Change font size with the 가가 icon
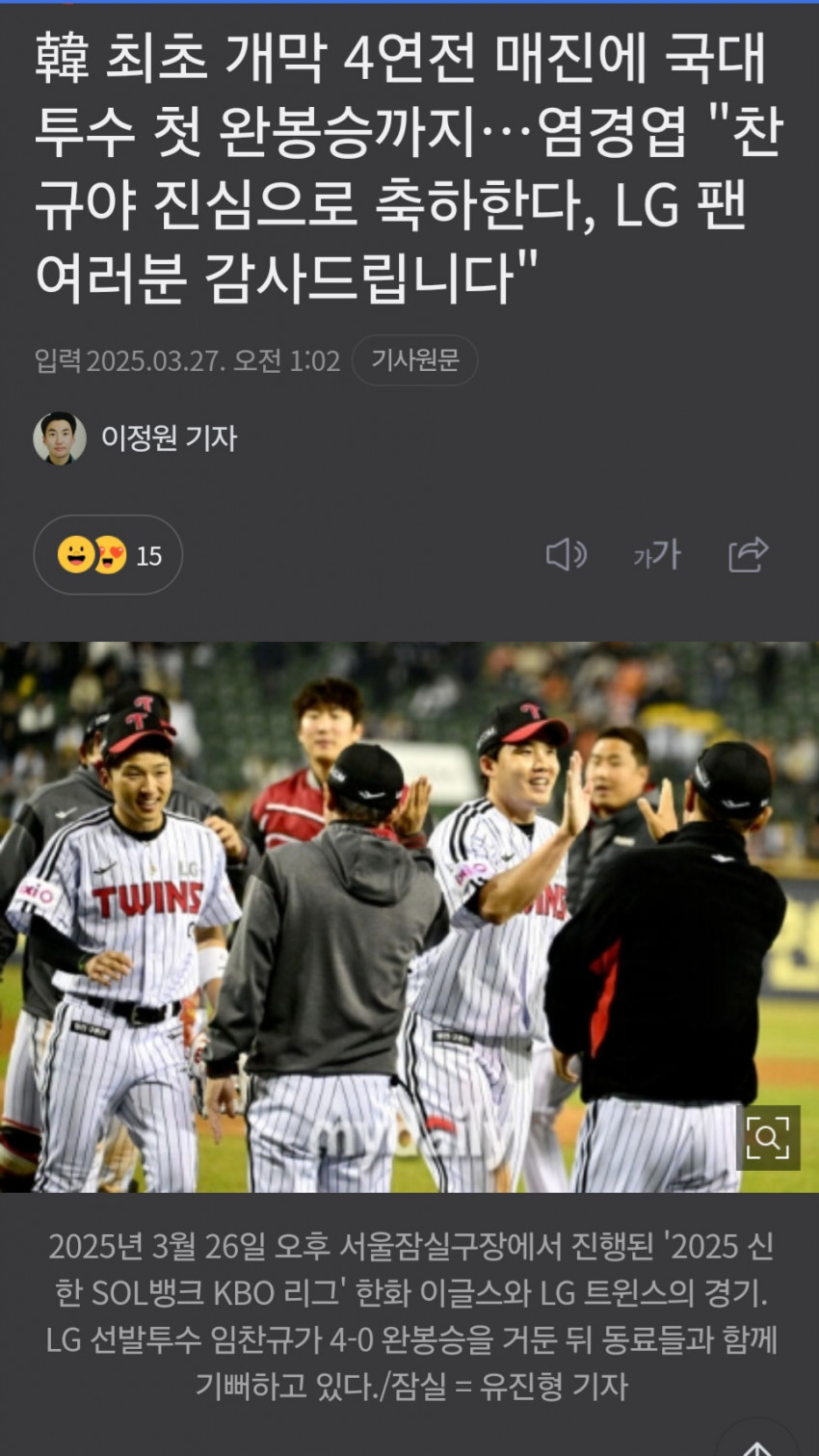The height and width of the screenshot is (1456, 819). (657, 555)
